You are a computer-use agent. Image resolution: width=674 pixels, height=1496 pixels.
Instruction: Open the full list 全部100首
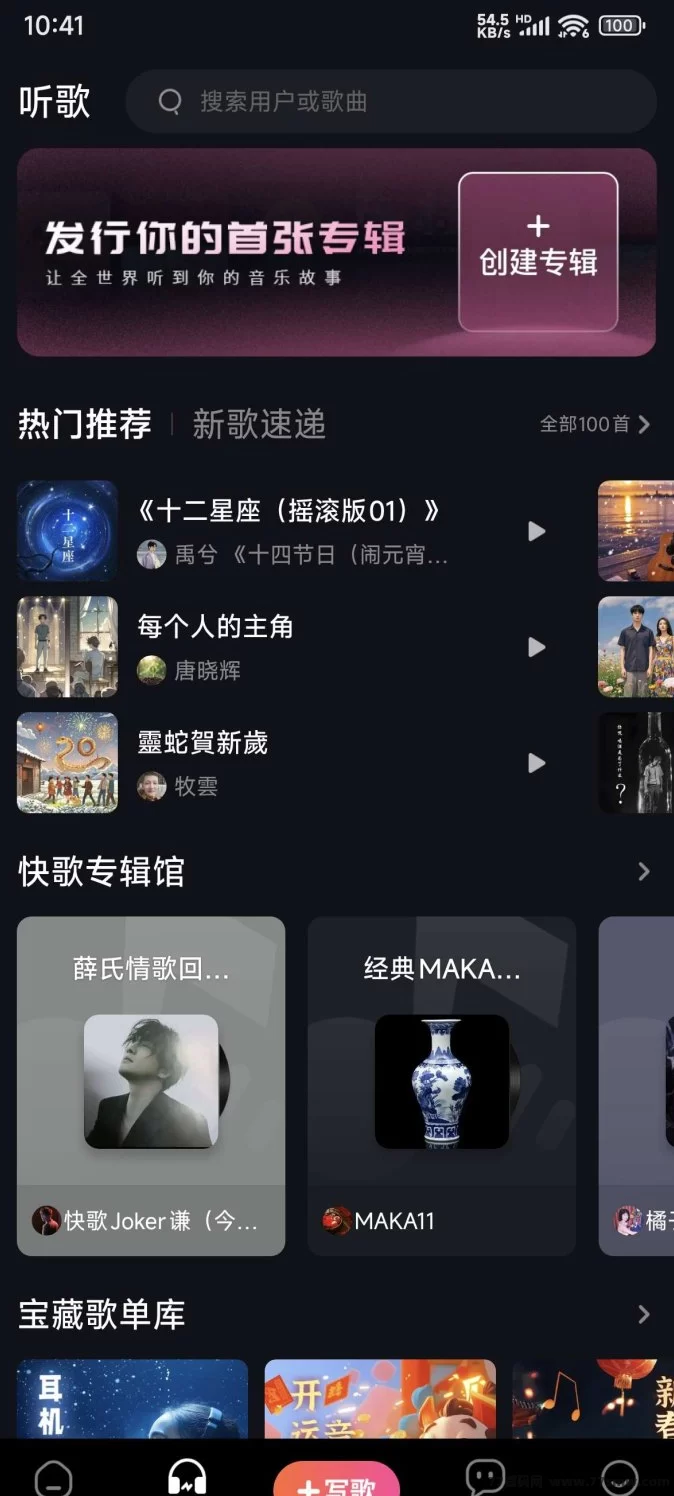coord(595,424)
